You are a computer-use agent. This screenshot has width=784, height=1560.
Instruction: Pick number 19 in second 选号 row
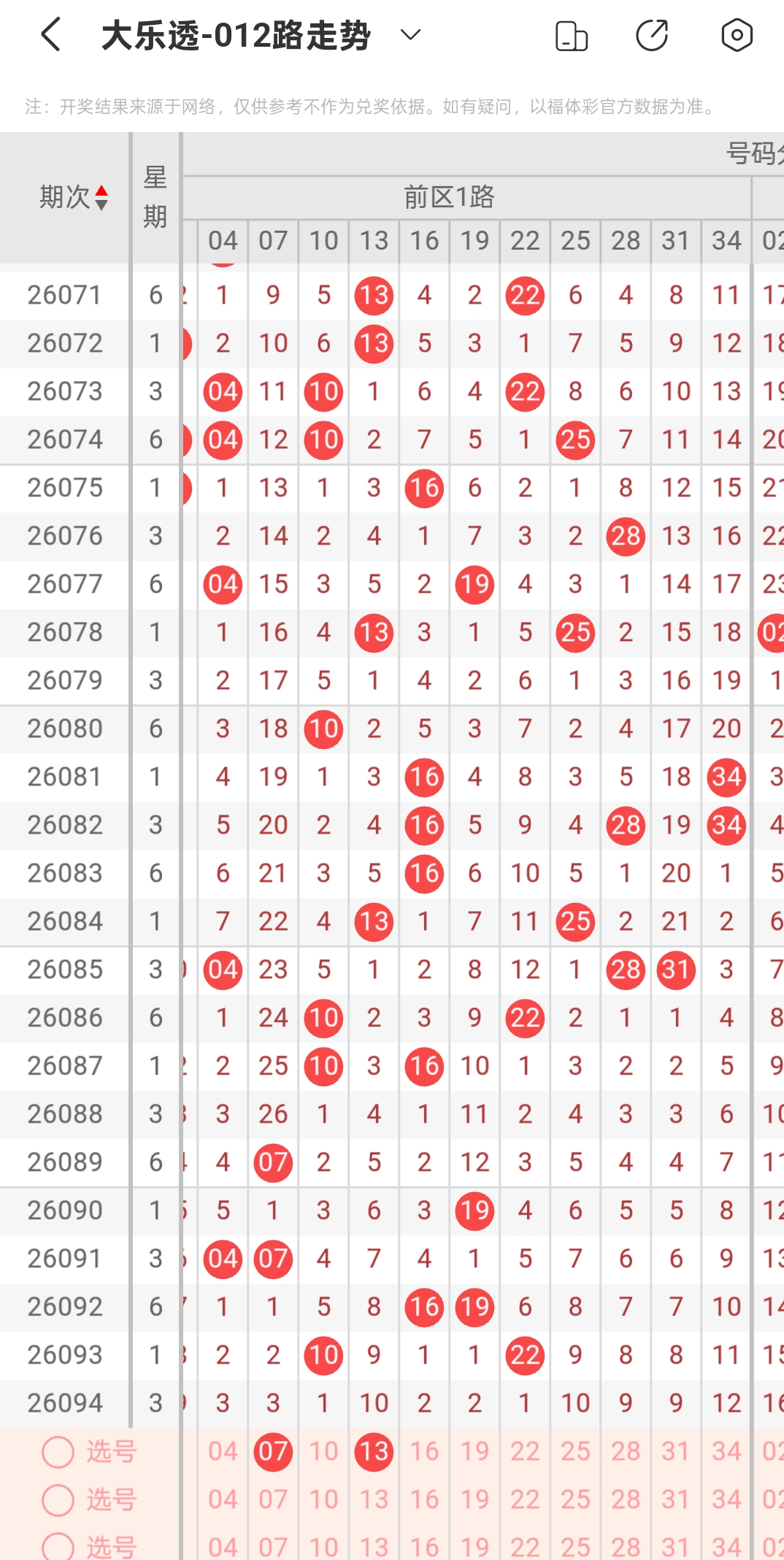coord(474,1499)
